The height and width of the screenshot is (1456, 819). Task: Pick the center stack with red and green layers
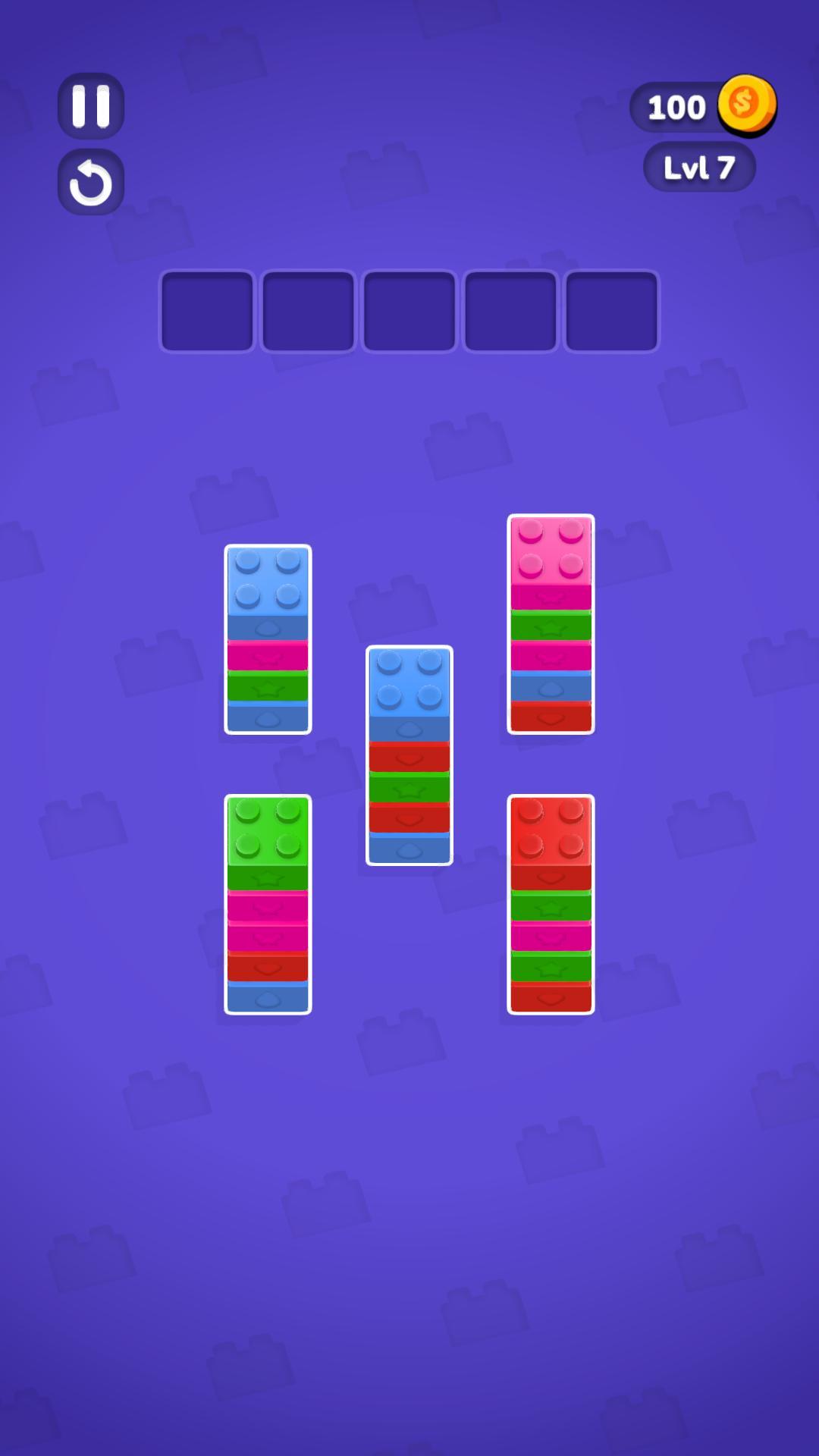click(409, 755)
